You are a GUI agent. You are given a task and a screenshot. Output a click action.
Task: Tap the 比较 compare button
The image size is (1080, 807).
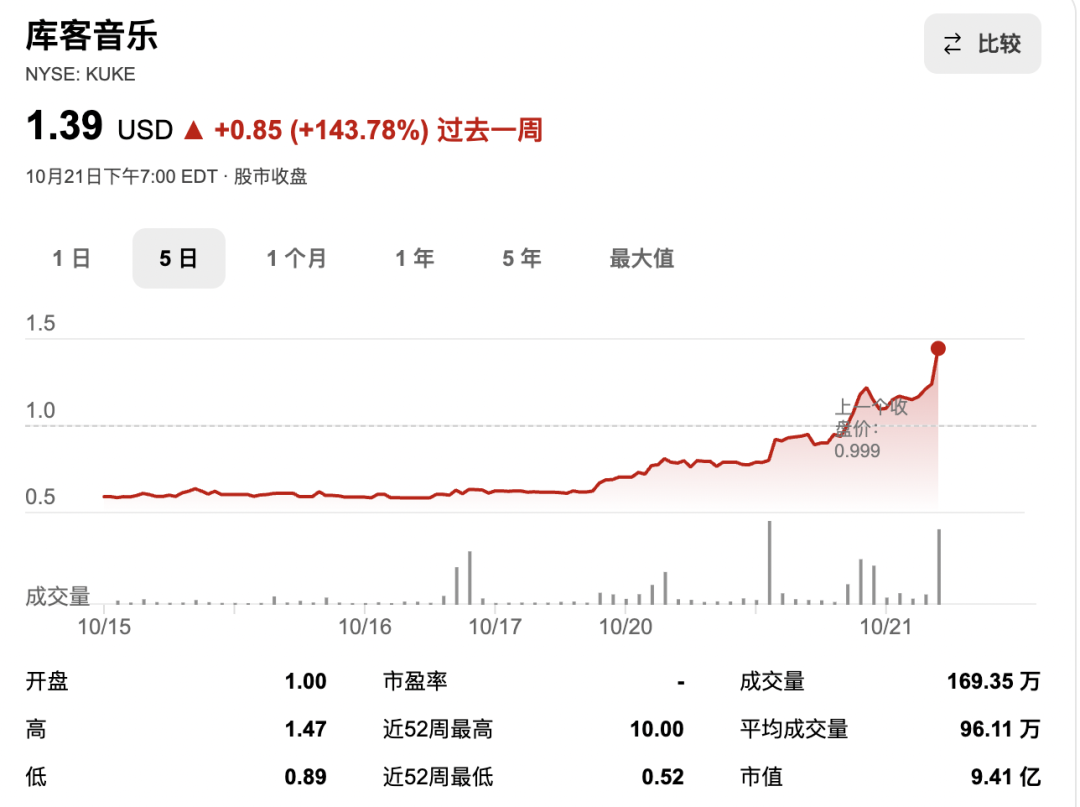(982, 44)
